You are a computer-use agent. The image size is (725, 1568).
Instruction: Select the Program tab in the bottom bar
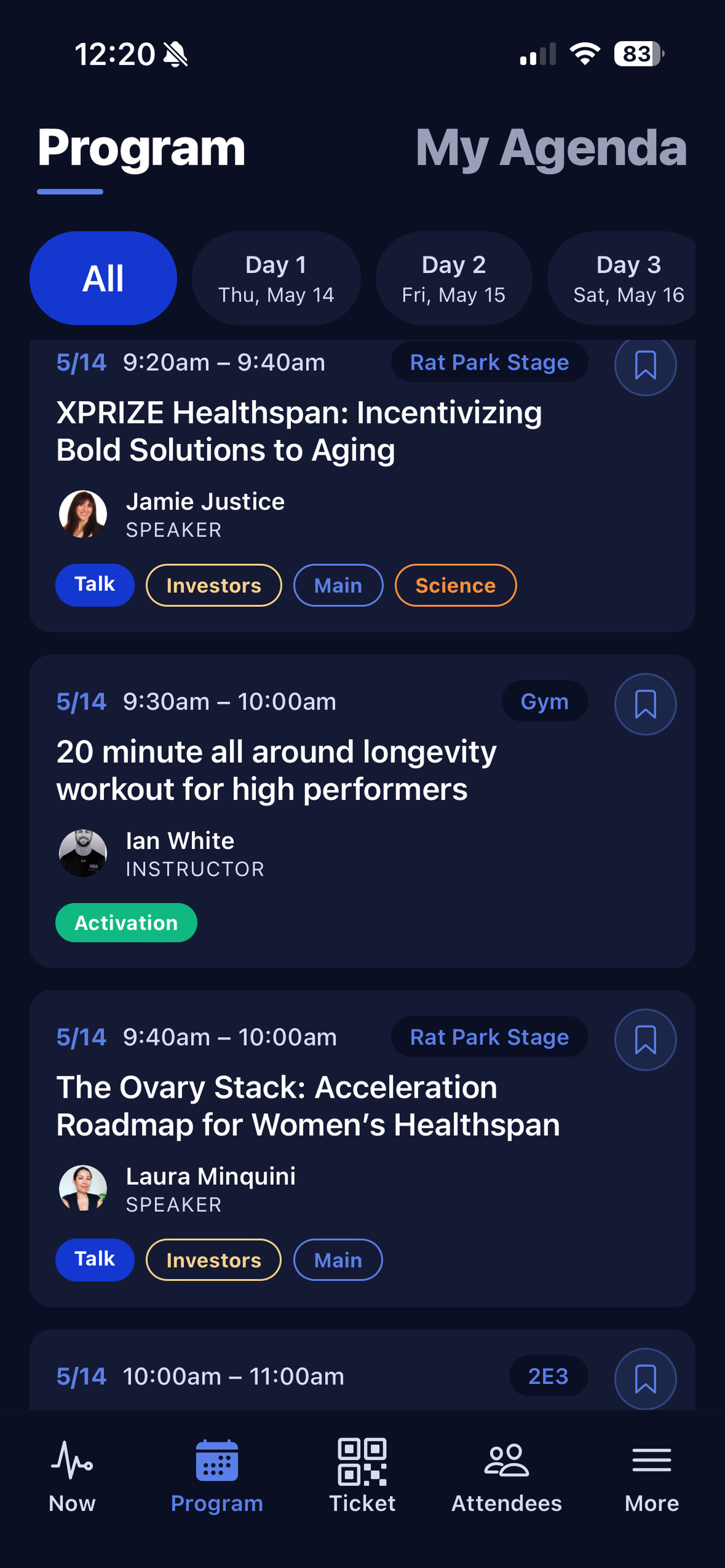(217, 1475)
